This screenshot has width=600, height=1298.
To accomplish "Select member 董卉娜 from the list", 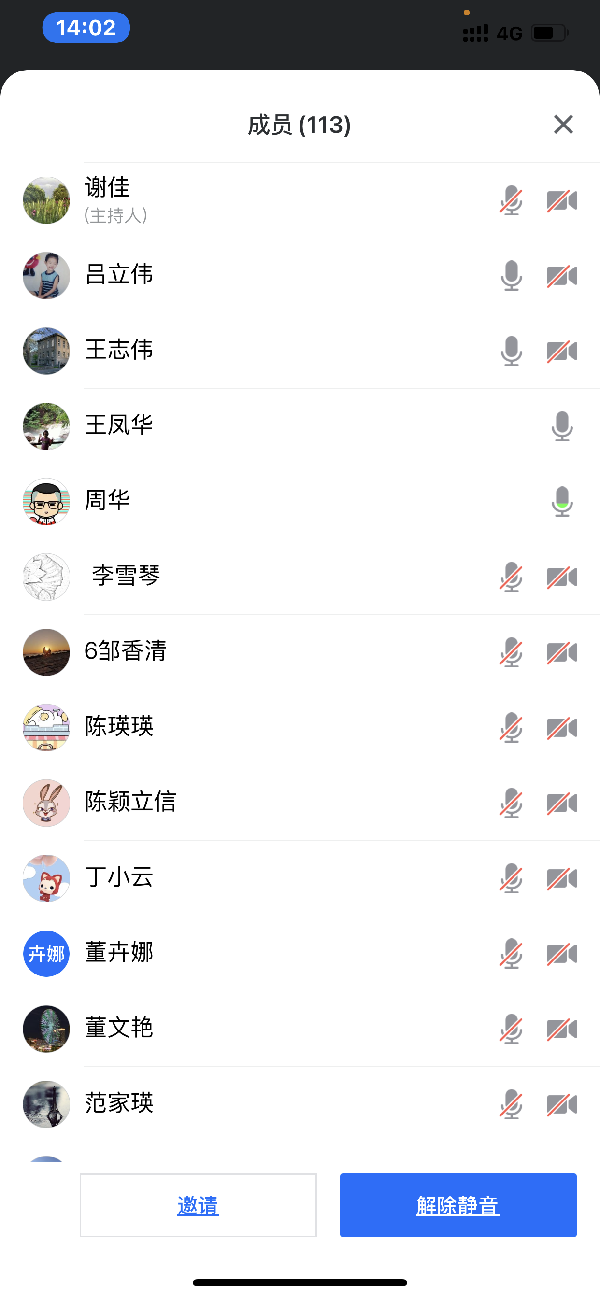I will [119, 953].
